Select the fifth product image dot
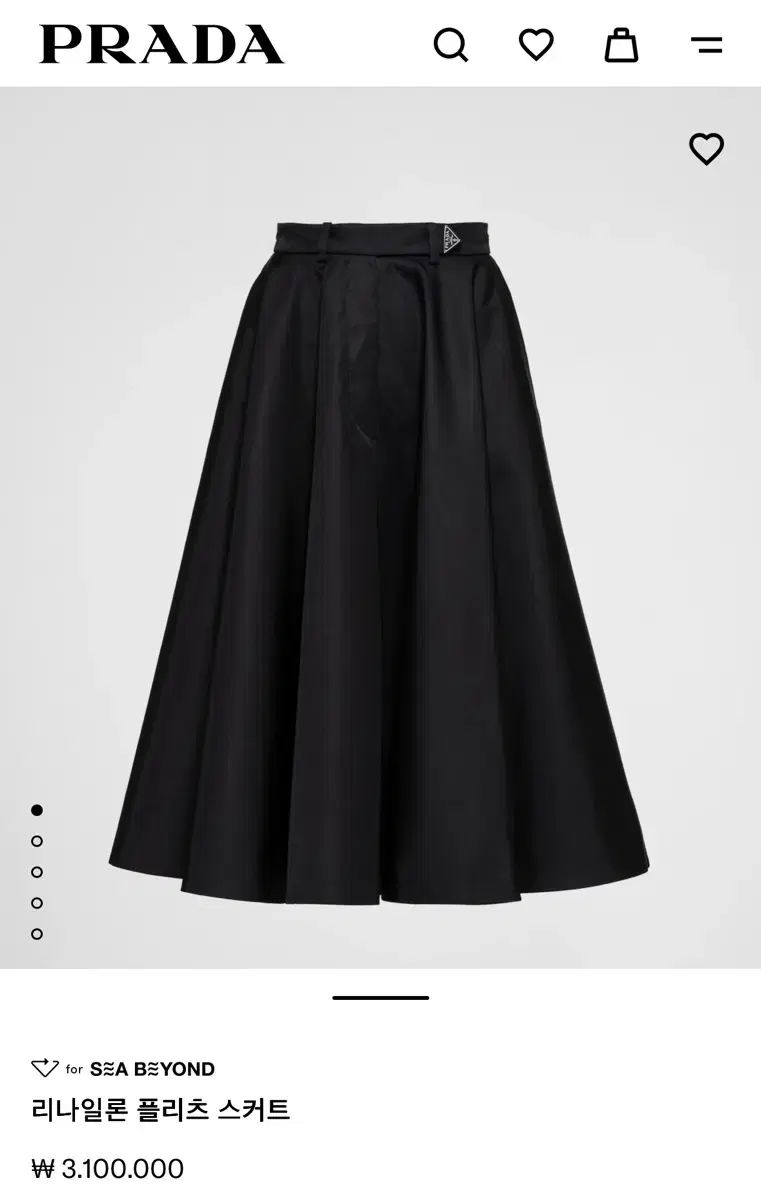Image resolution: width=761 pixels, height=1200 pixels. (37, 934)
